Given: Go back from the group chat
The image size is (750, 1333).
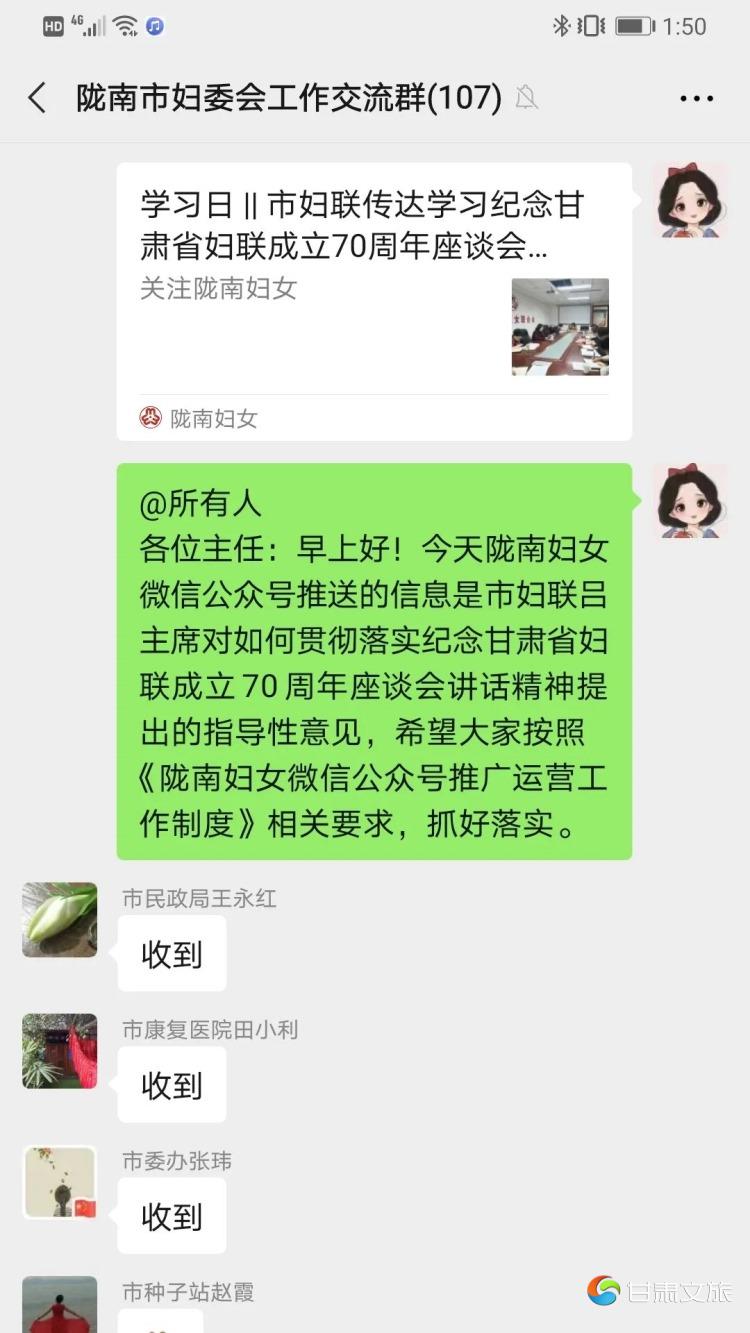Looking at the screenshot, I should [x=37, y=98].
